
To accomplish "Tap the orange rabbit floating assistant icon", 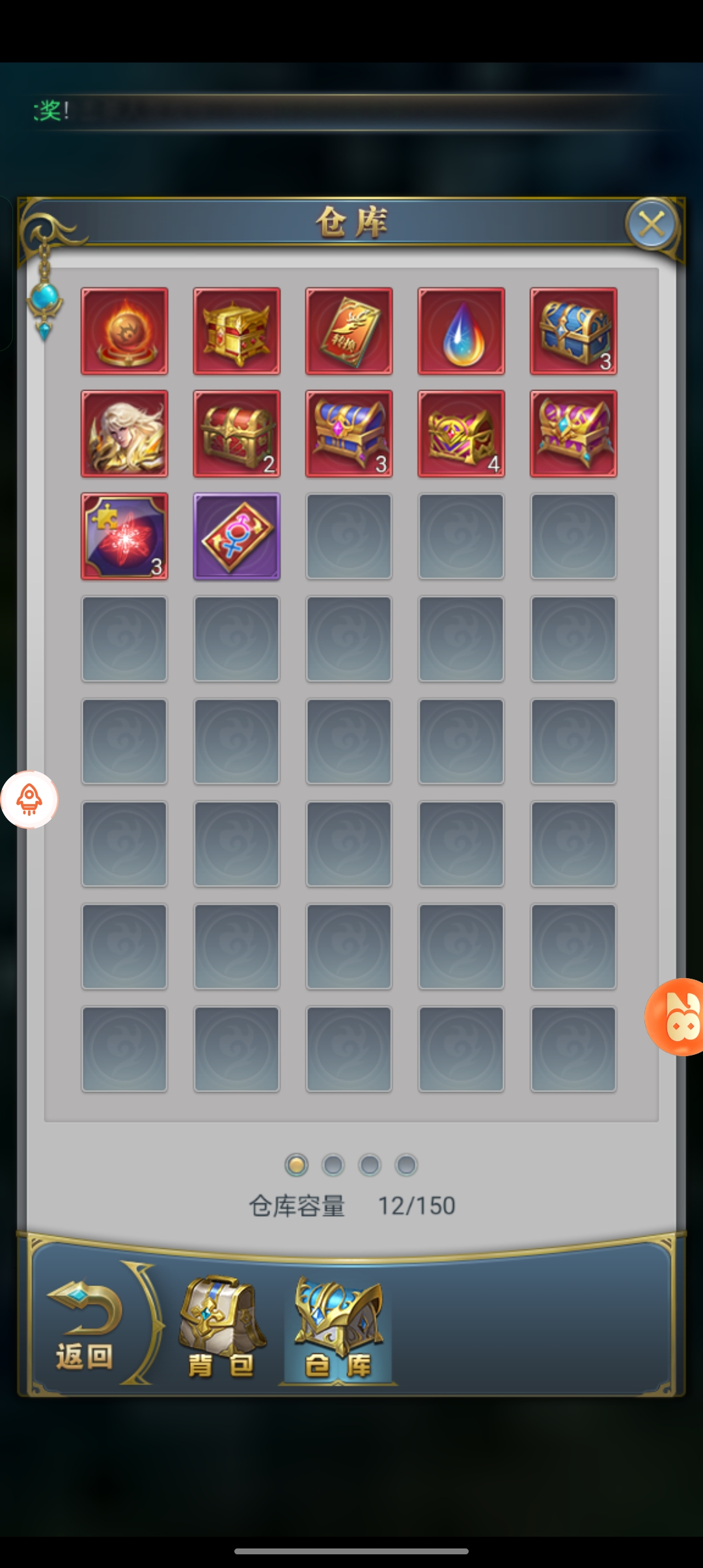I will (678, 1016).
